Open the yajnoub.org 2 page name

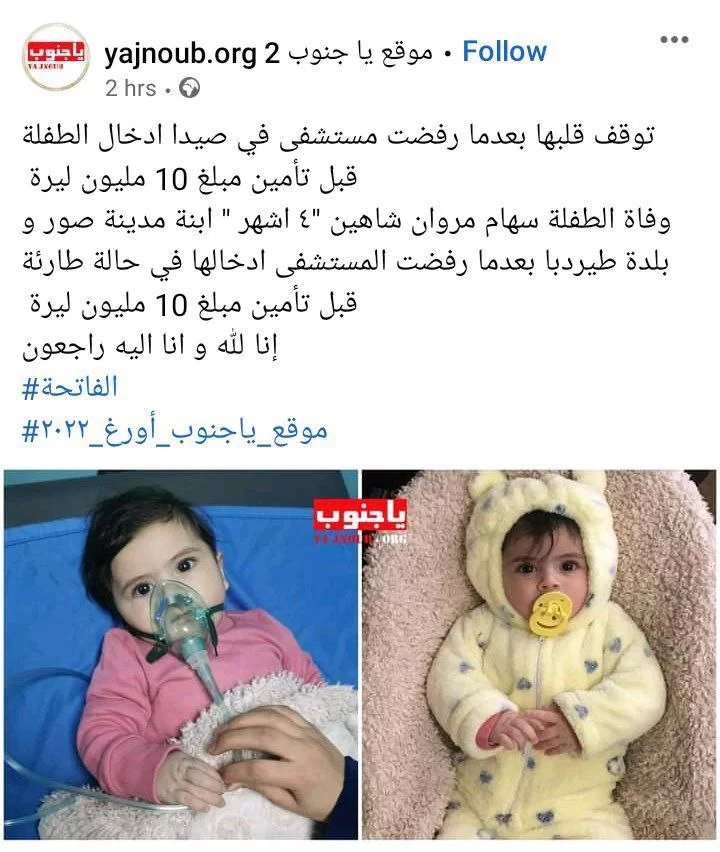point(267,53)
